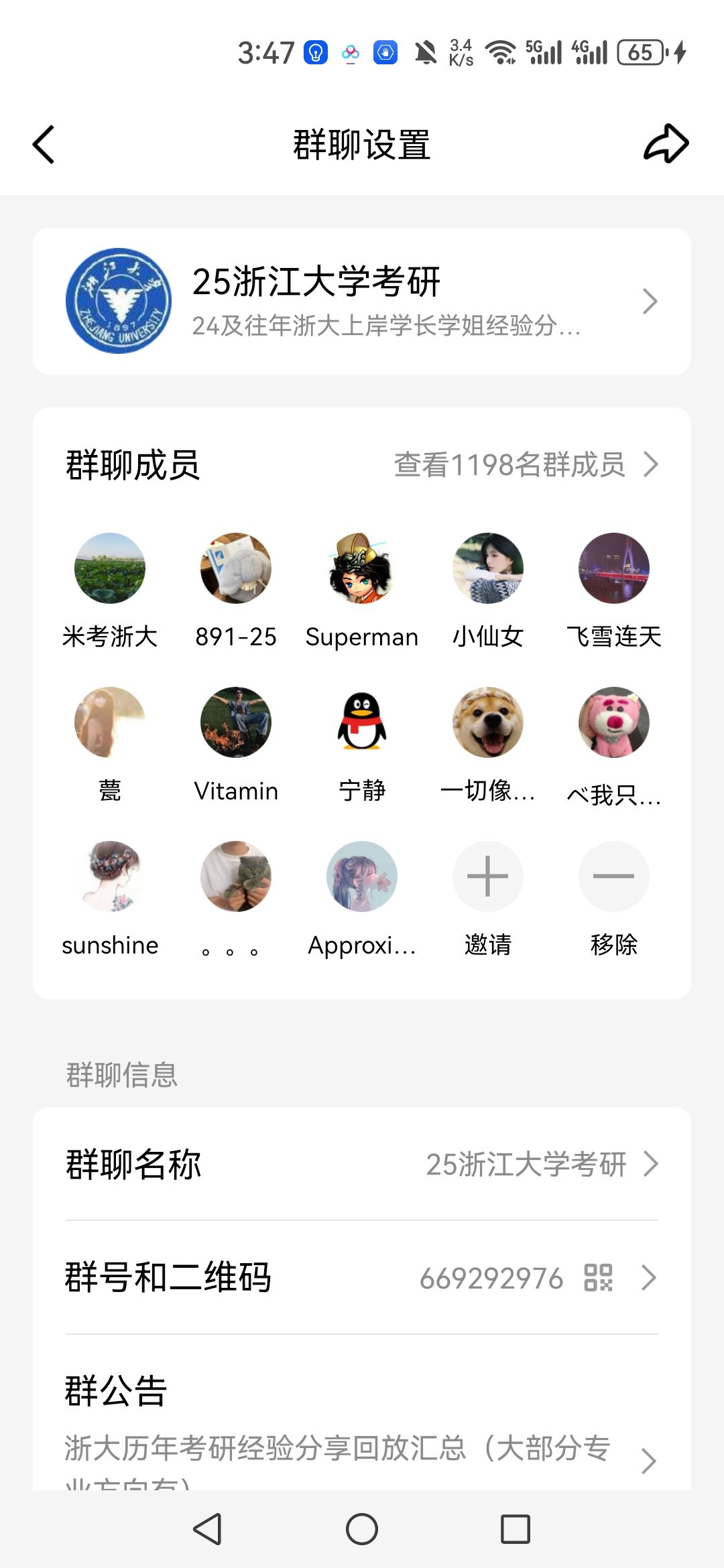This screenshot has width=724, height=1568.
Task: Open member 宁静's profile
Action: pos(362,722)
